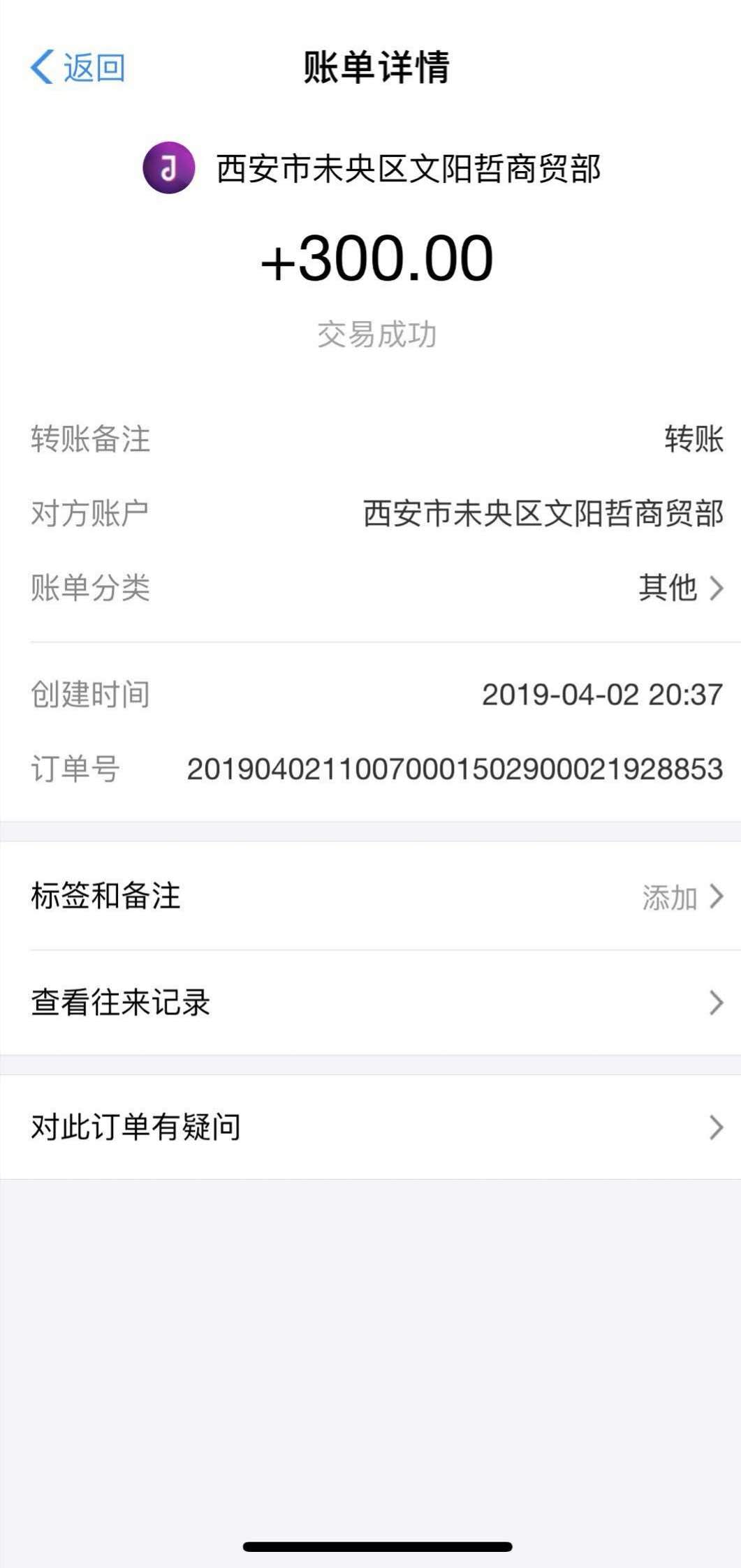Open 查看往来记录 transaction history
741x1568 pixels.
(x=370, y=1003)
